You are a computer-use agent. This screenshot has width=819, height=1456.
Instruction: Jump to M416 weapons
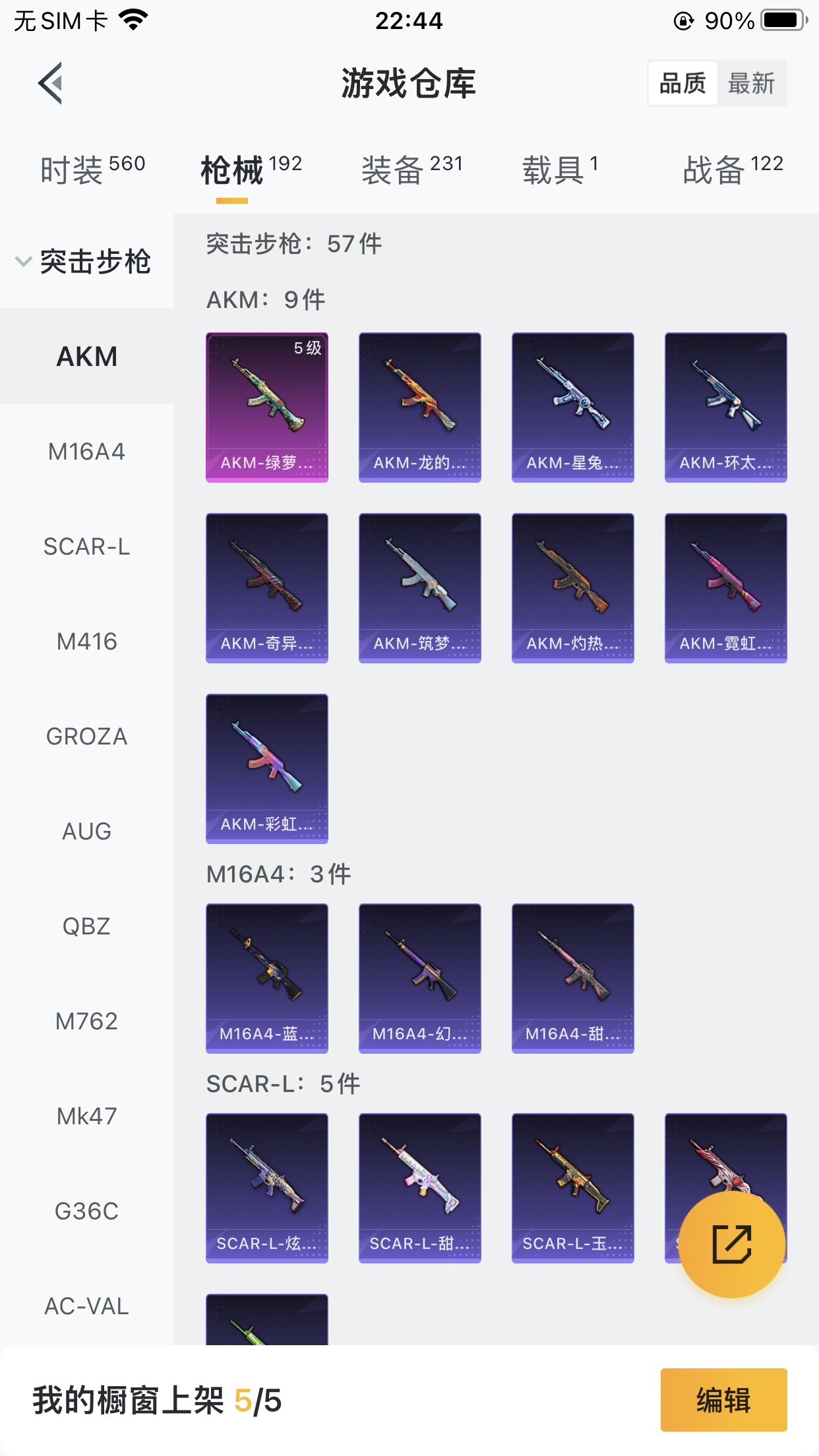click(86, 642)
